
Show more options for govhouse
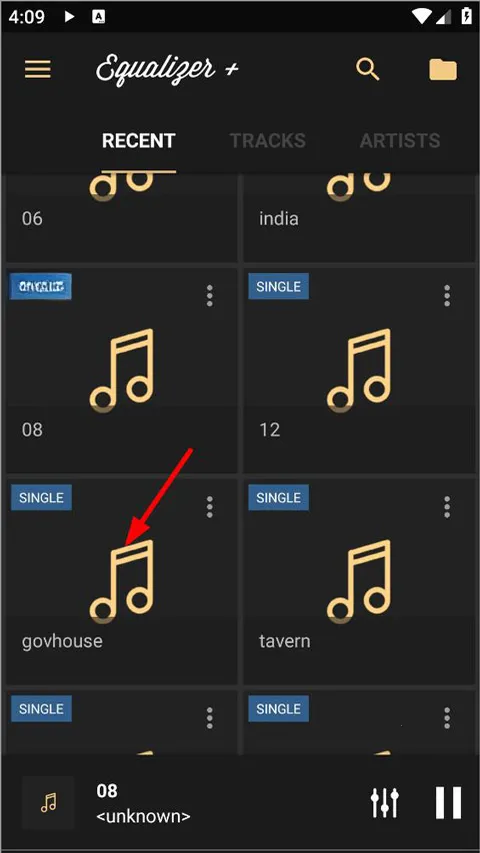tap(210, 507)
